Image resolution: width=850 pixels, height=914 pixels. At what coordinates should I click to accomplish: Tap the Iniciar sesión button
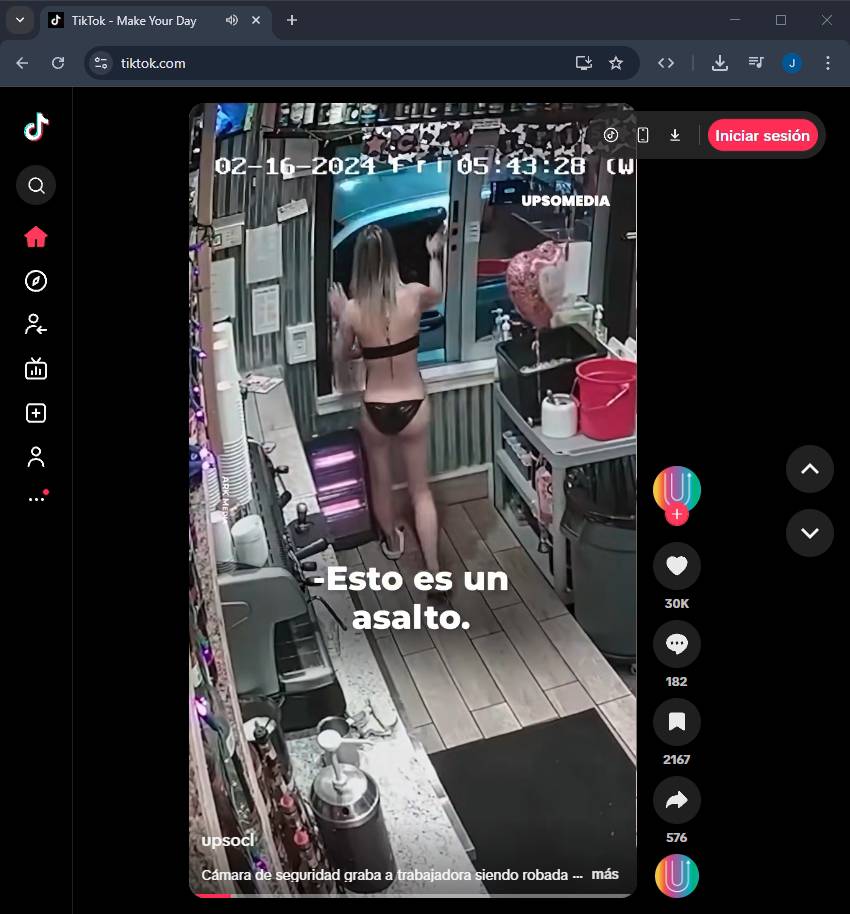coord(762,135)
